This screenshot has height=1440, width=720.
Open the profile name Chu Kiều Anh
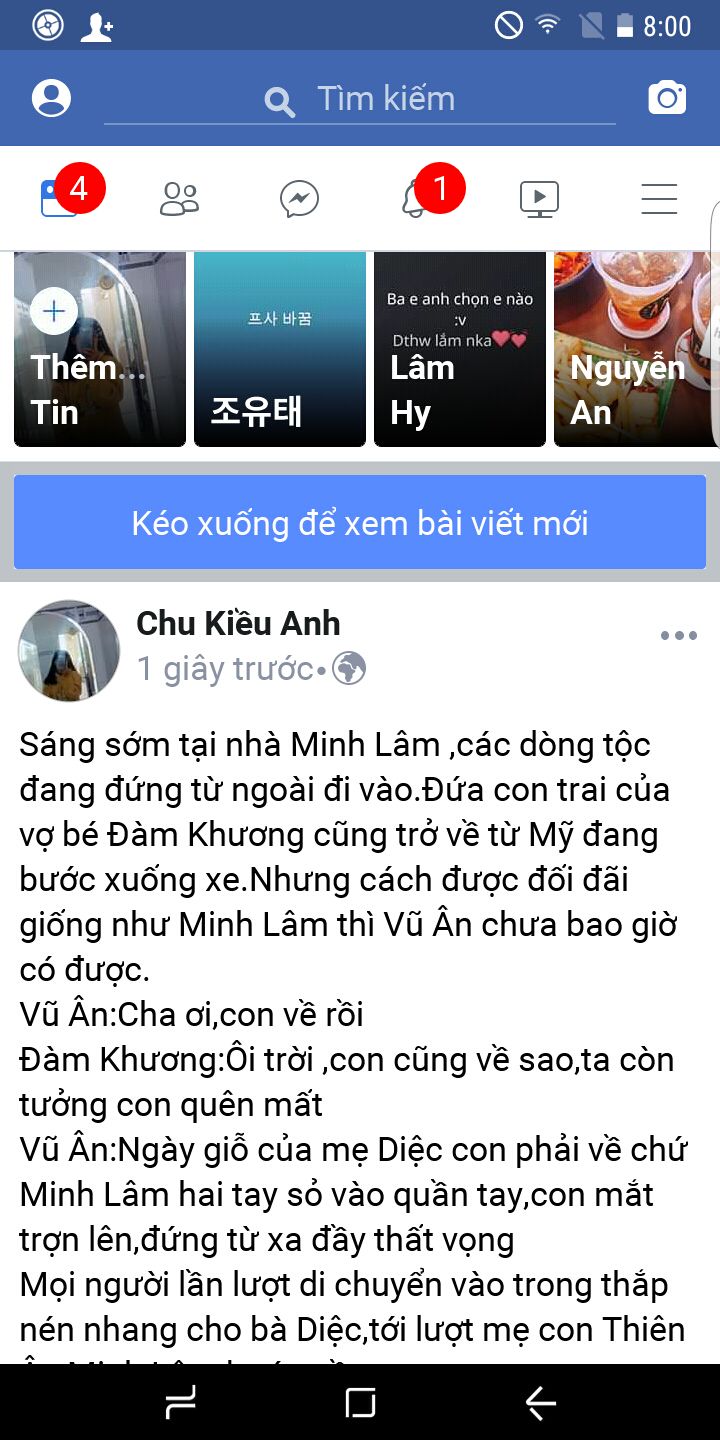(x=238, y=623)
